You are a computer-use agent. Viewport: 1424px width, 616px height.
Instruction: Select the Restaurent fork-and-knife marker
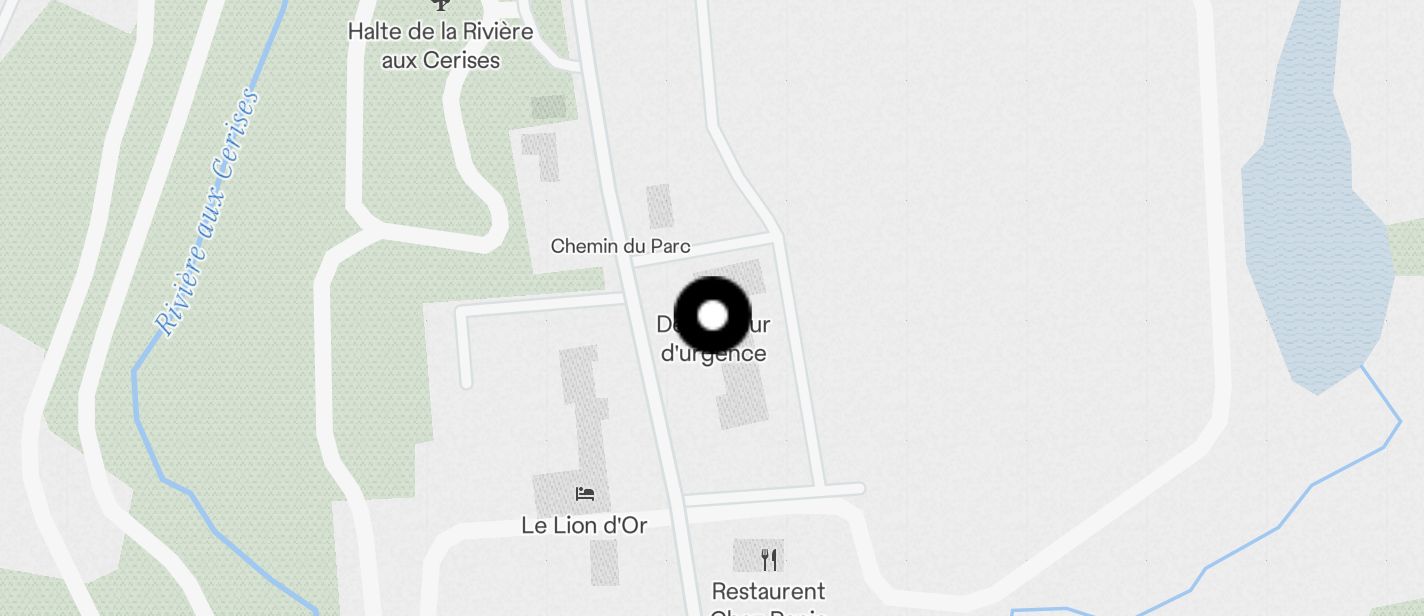point(768,559)
